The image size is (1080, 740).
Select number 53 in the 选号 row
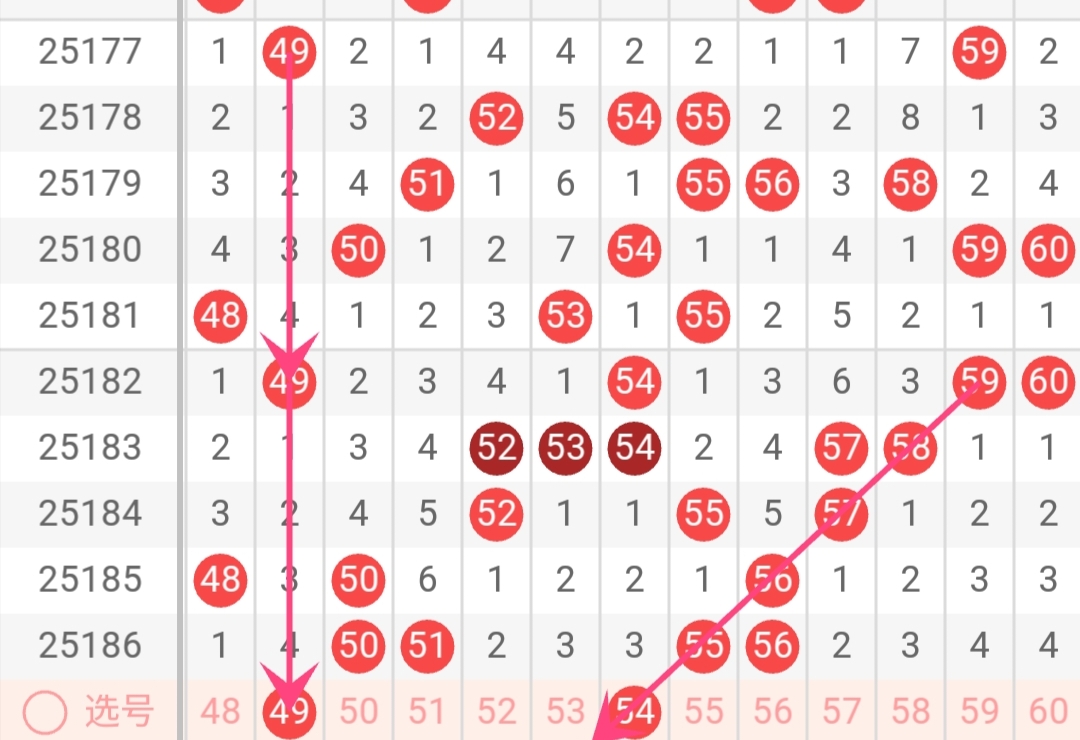coord(566,711)
